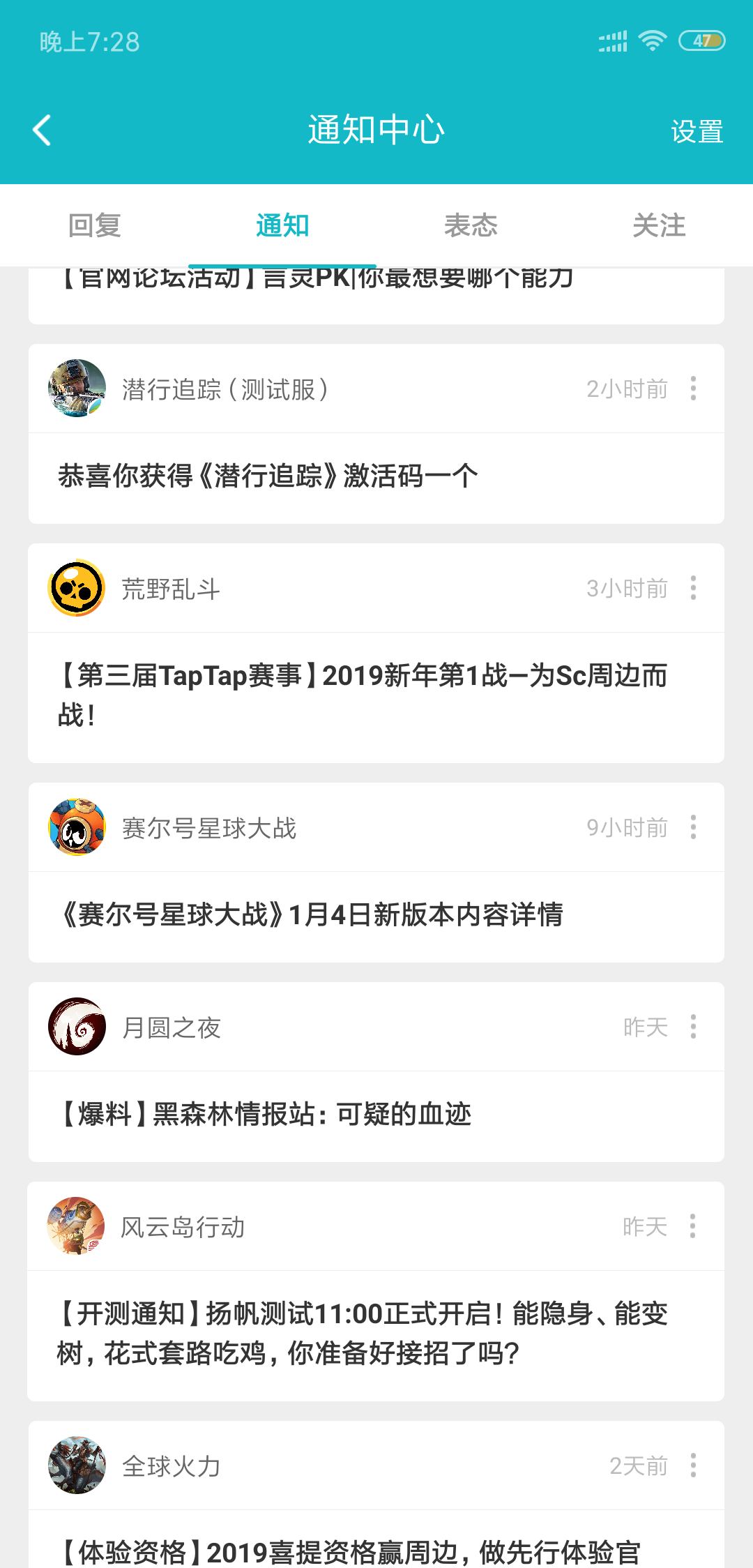This screenshot has height=1568, width=753.
Task: Open more options for 赛尔号星球大战
Action: (693, 827)
